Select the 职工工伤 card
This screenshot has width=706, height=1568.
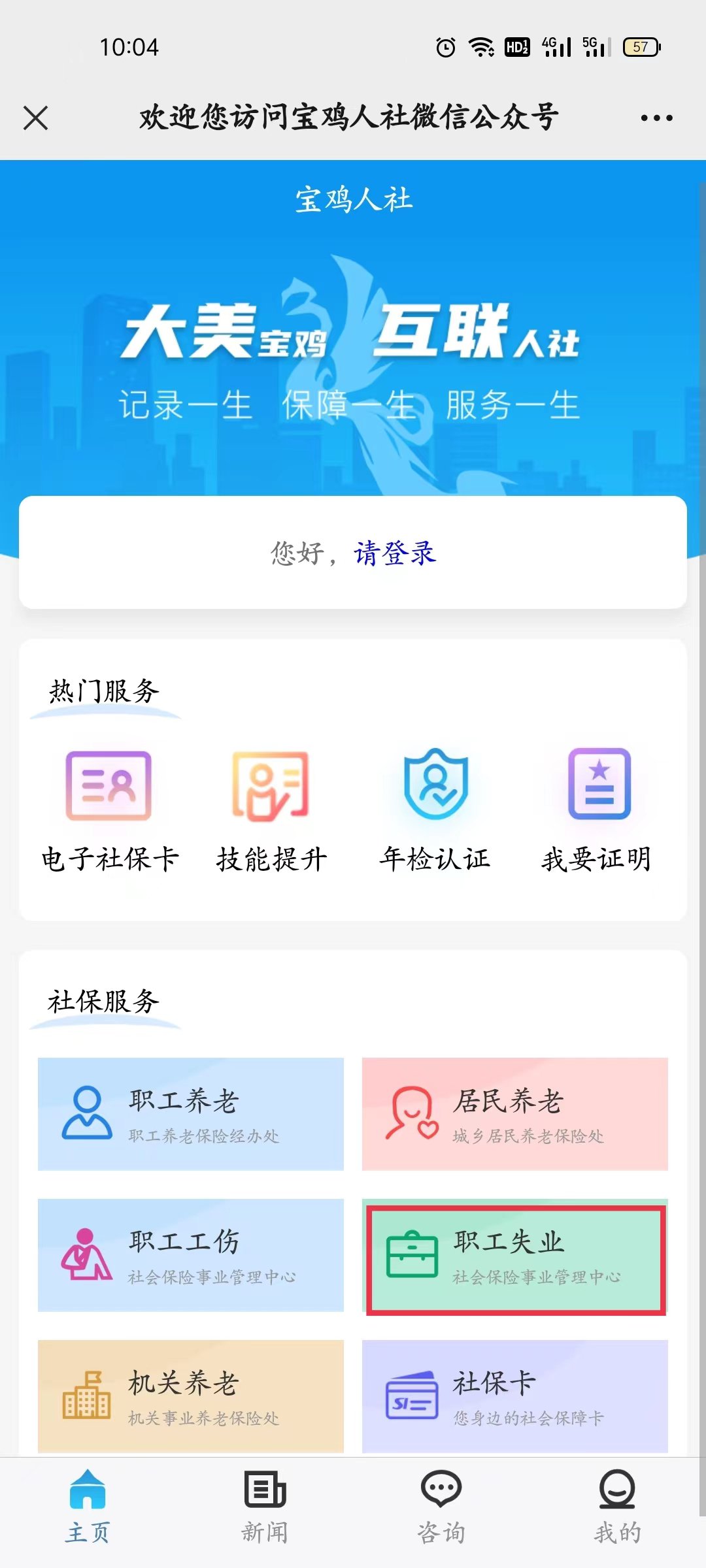click(x=191, y=1255)
